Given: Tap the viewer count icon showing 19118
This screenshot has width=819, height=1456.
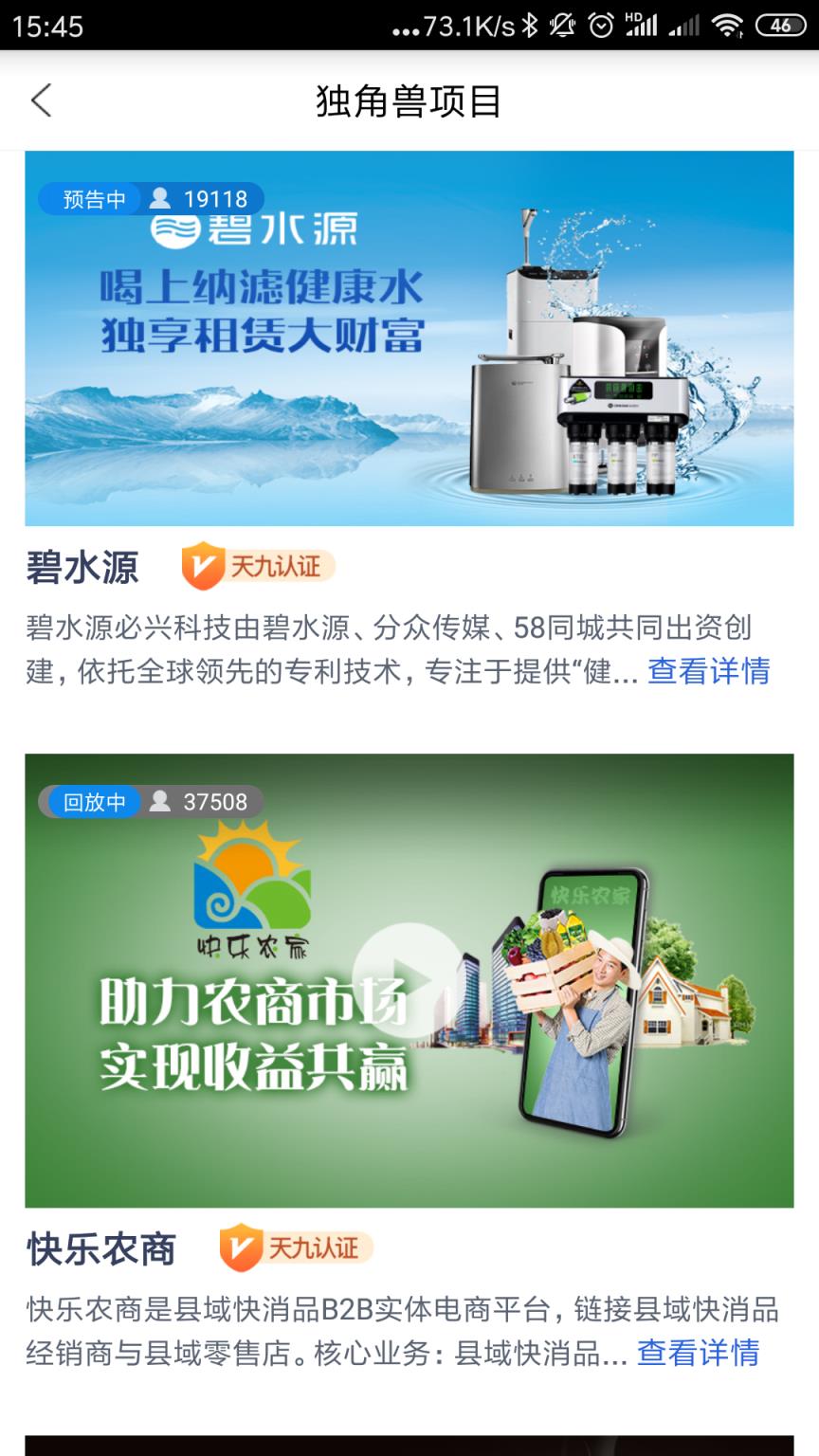Looking at the screenshot, I should click(x=159, y=199).
